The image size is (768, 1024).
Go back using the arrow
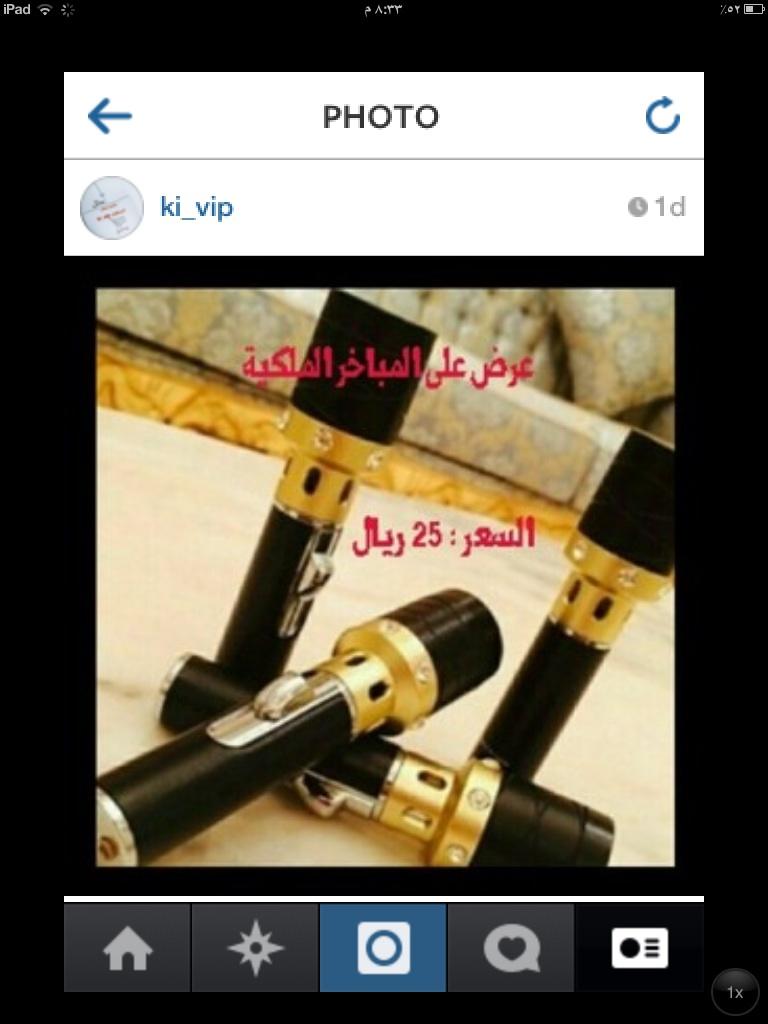110,117
